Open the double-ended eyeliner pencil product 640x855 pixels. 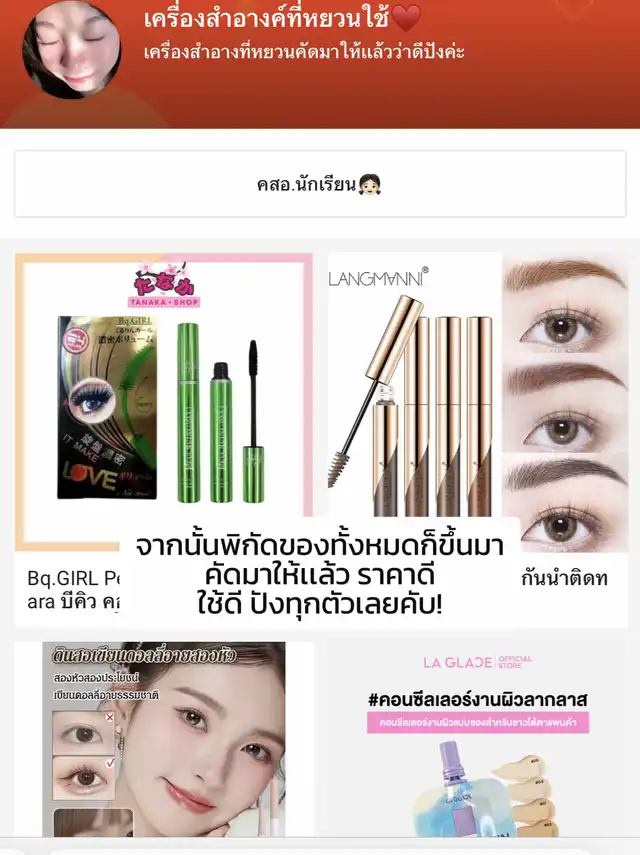pyautogui.click(x=164, y=740)
